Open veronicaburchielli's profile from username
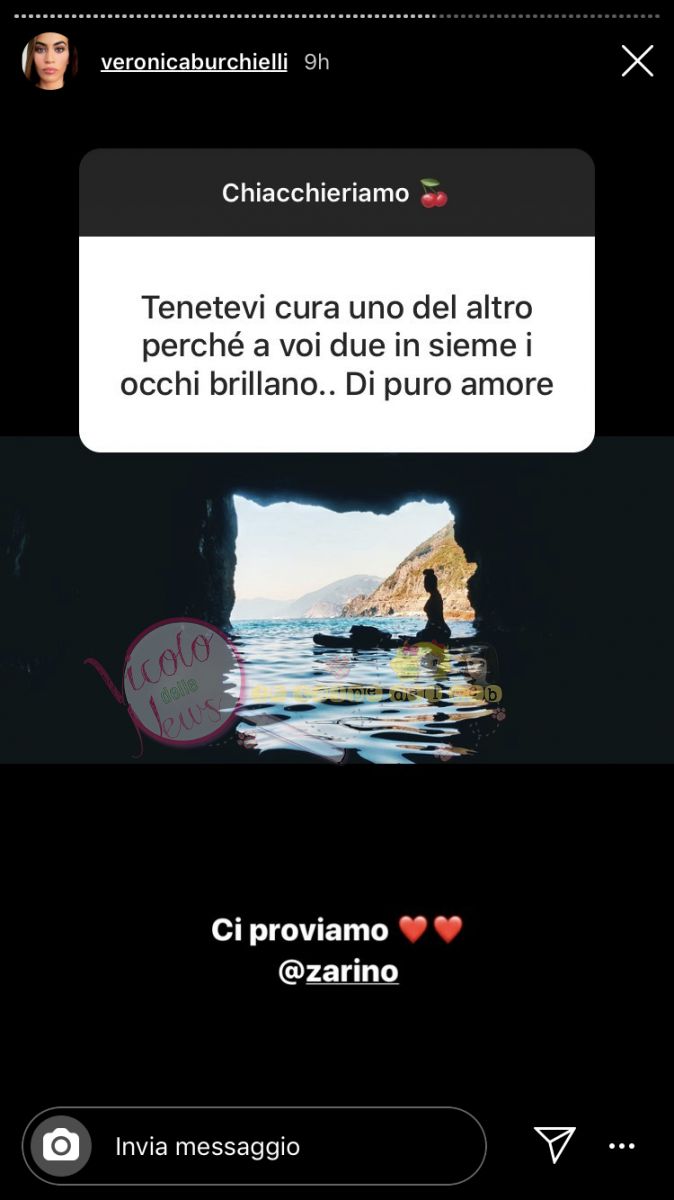The image size is (674, 1200). (194, 62)
